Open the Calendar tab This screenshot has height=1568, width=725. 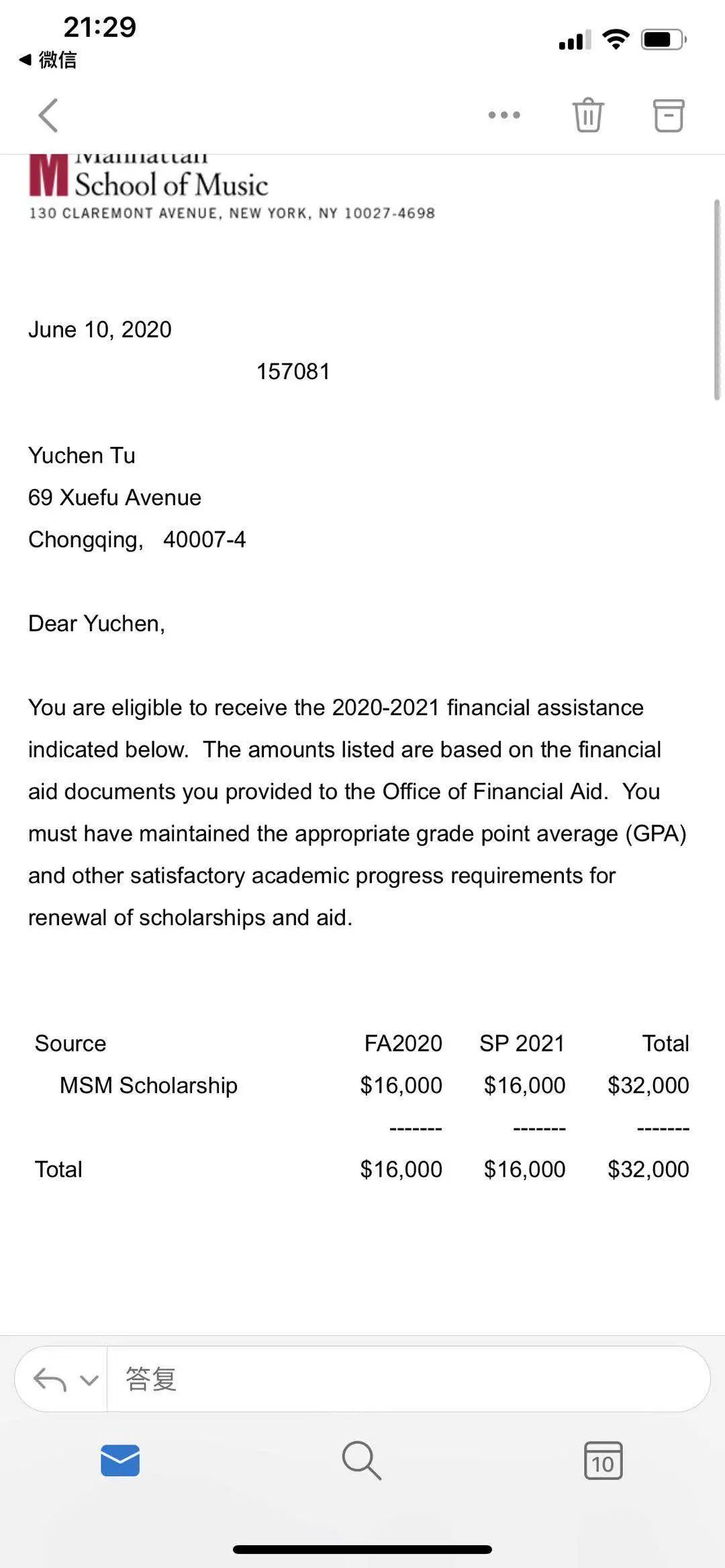coord(603,1461)
